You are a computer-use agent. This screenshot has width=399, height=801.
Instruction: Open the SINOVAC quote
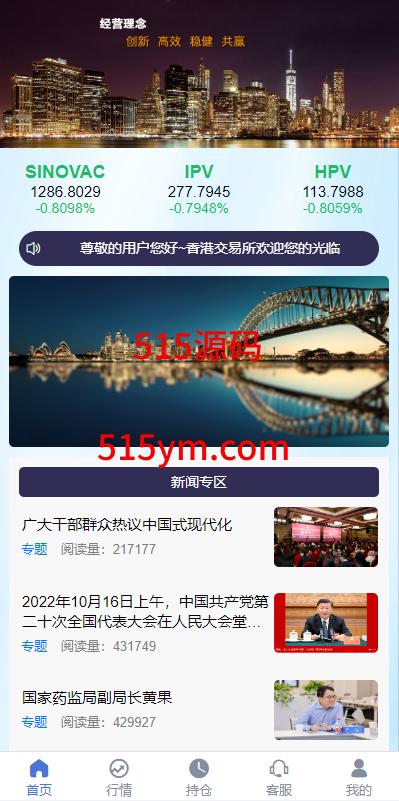pos(65,189)
